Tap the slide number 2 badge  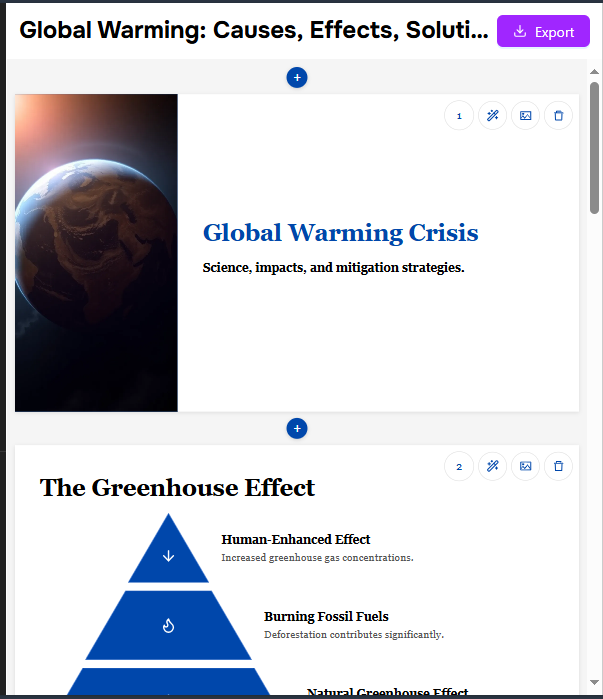pos(459,466)
